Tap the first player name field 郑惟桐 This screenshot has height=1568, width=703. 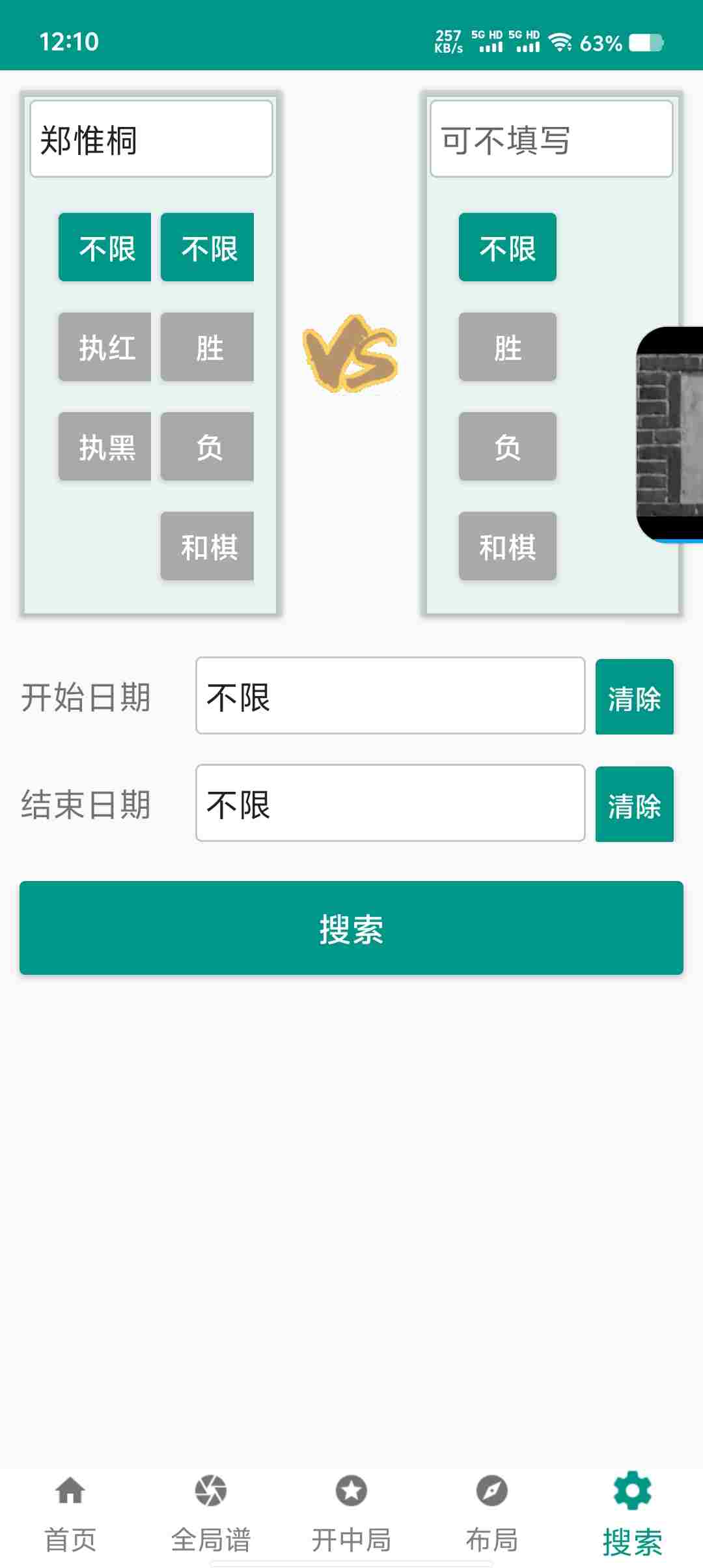[151, 139]
